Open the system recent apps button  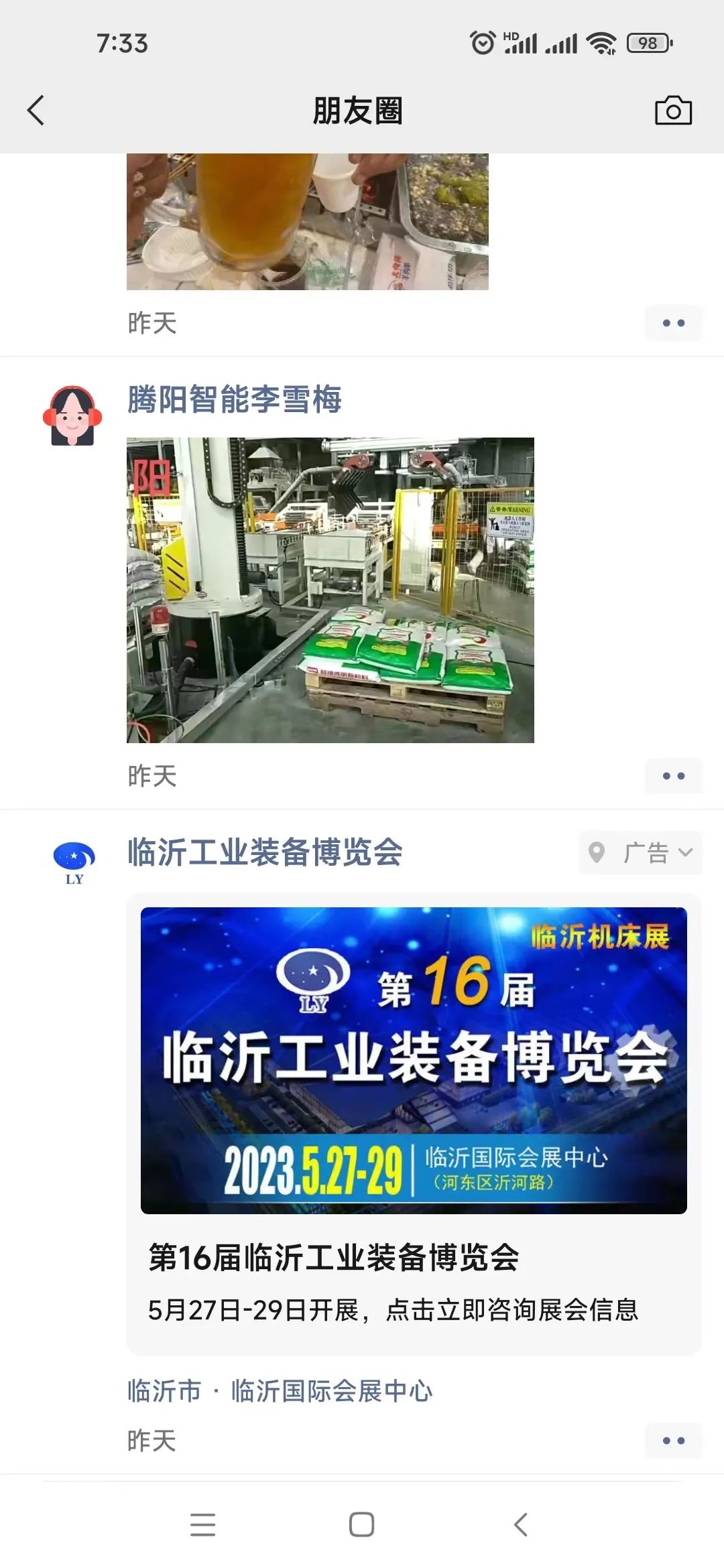pyautogui.click(x=202, y=1524)
